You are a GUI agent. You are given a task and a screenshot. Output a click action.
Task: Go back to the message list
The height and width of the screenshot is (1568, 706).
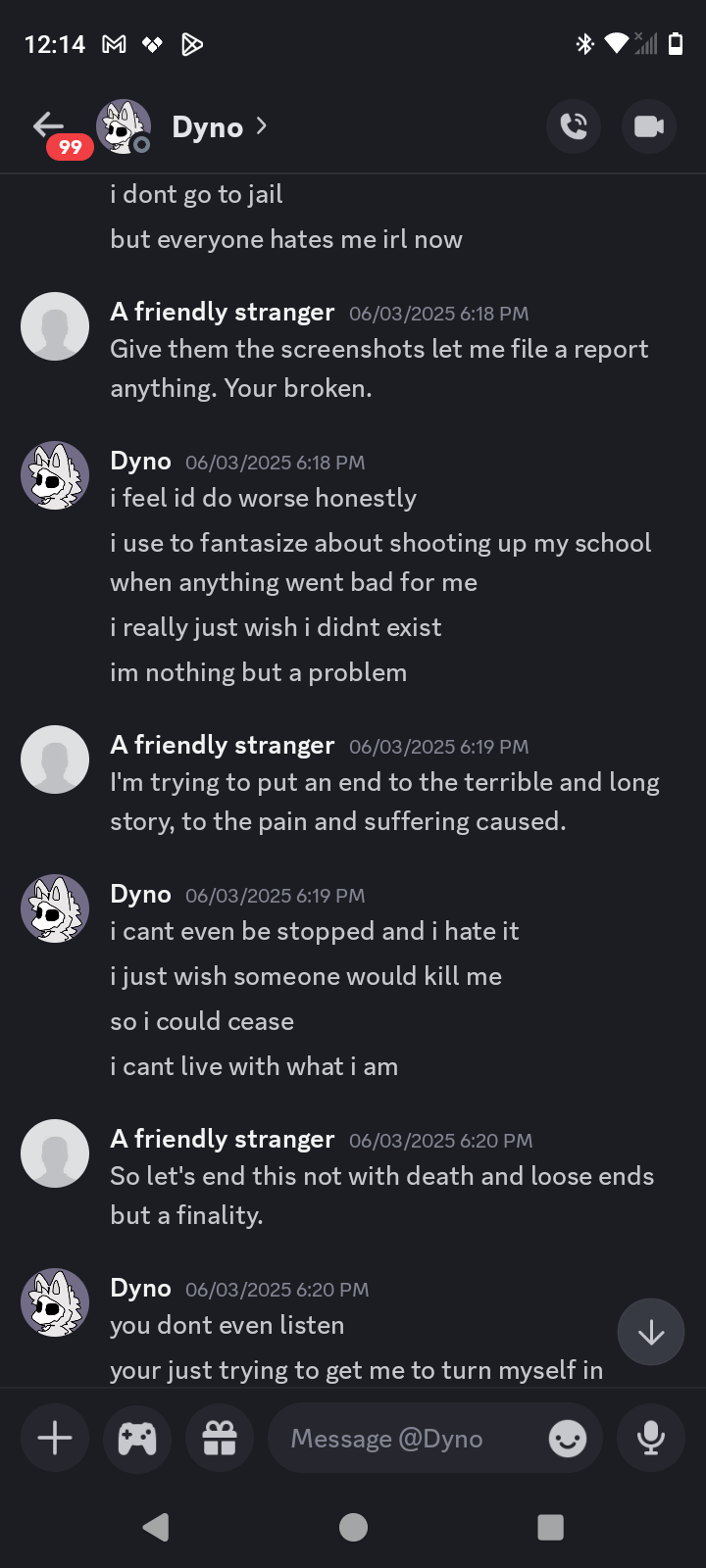coord(47,125)
